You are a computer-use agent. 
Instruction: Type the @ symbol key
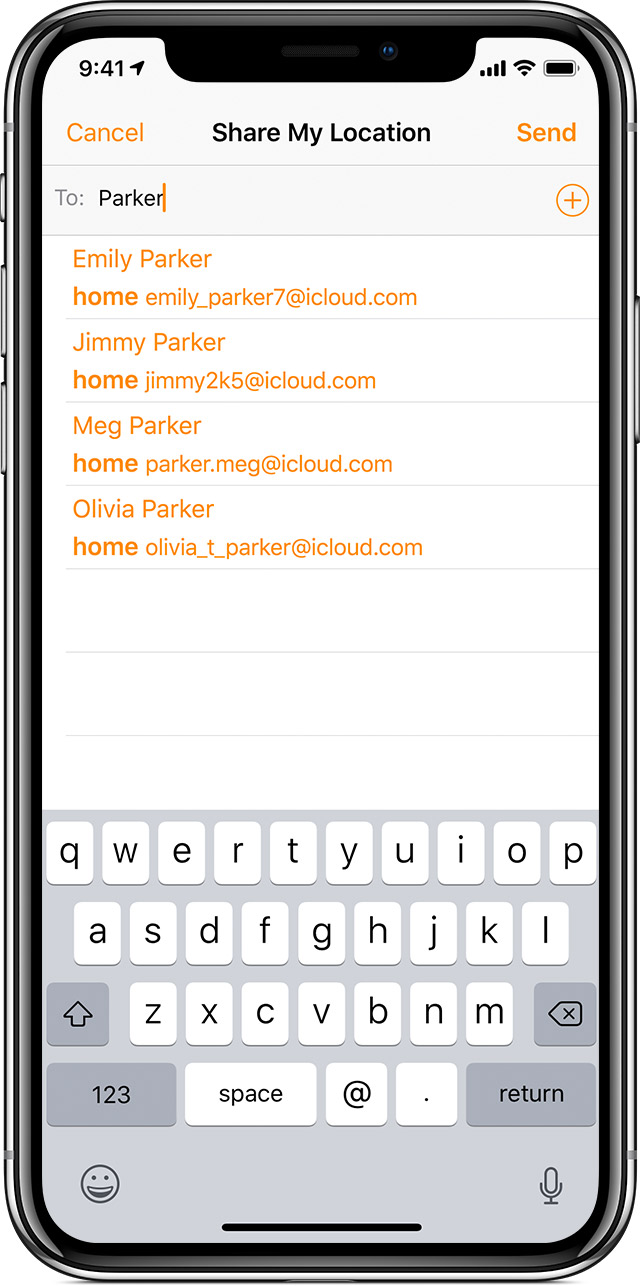(x=357, y=1094)
